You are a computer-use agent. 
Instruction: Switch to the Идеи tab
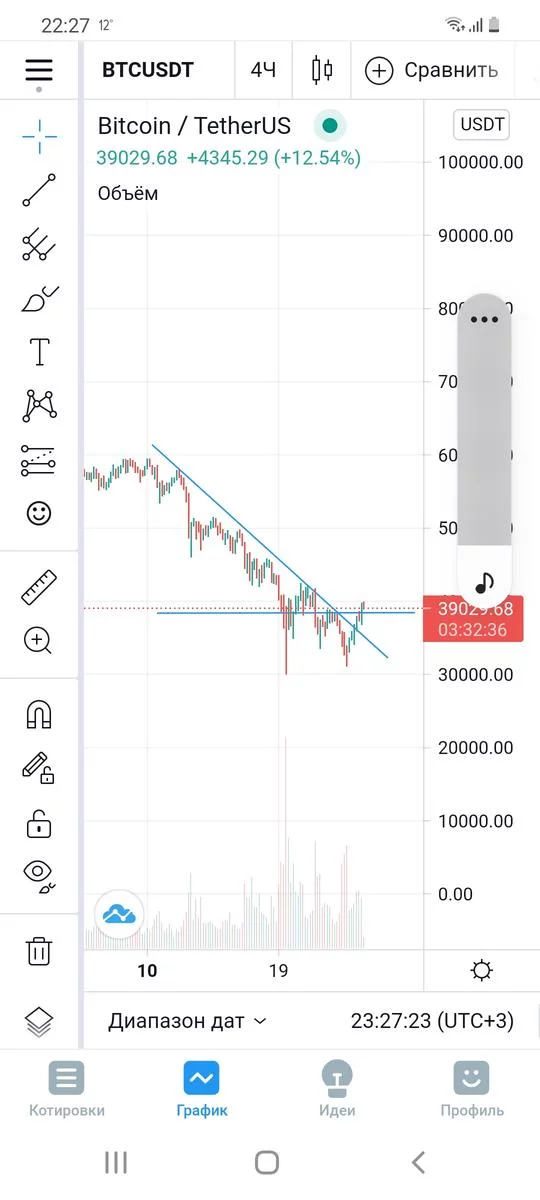[x=337, y=1090]
